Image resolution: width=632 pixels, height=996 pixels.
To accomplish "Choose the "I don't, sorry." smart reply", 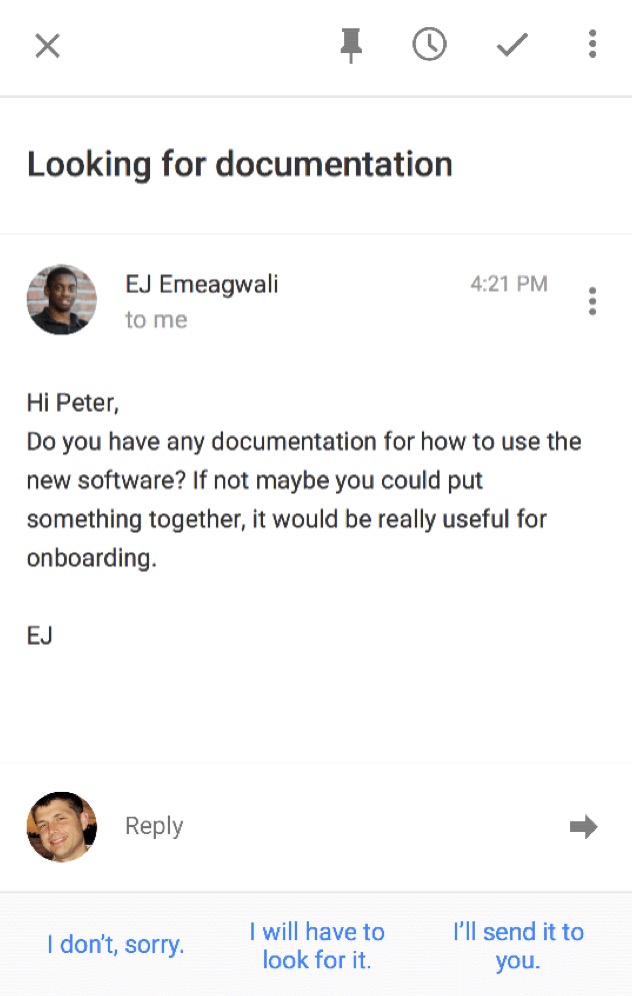I will click(116, 945).
